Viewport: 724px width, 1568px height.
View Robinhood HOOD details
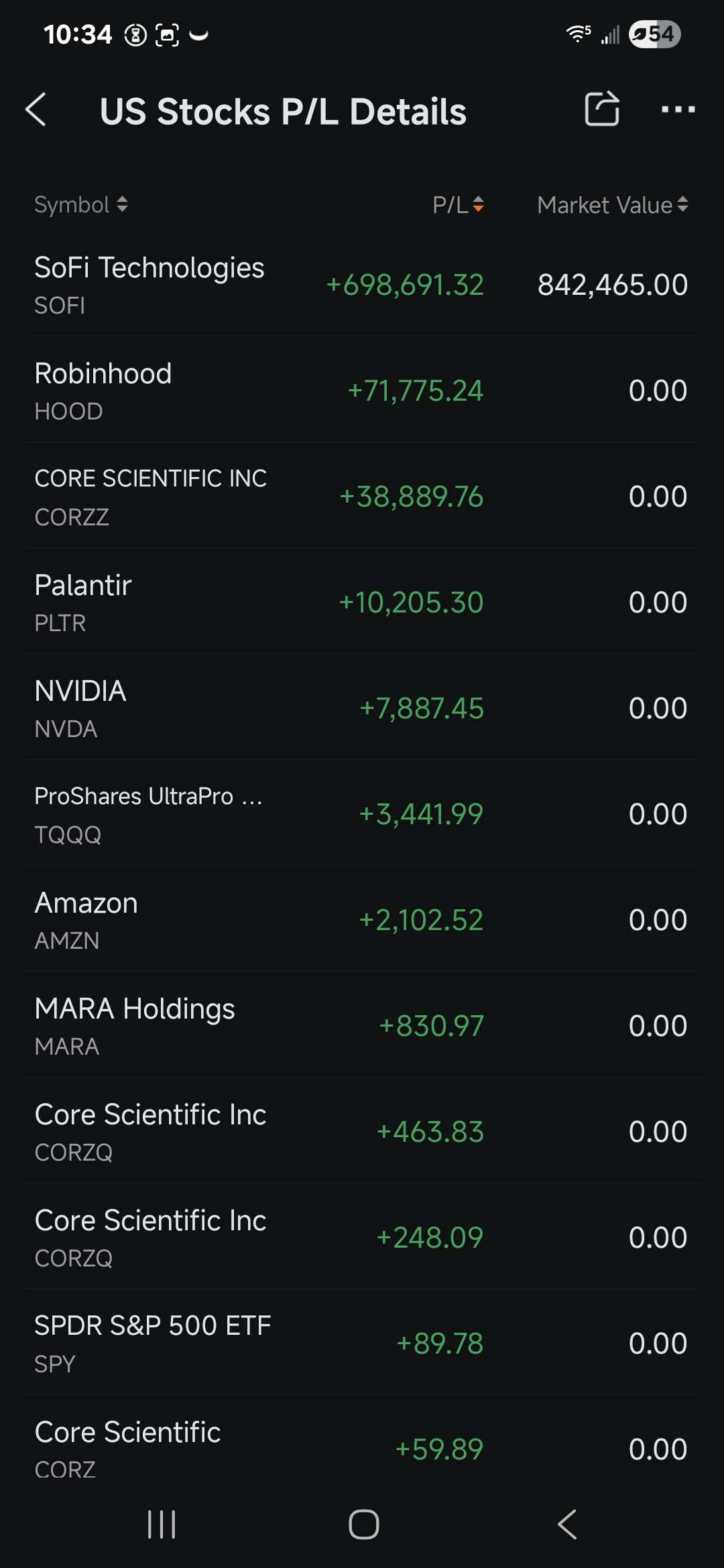362,391
